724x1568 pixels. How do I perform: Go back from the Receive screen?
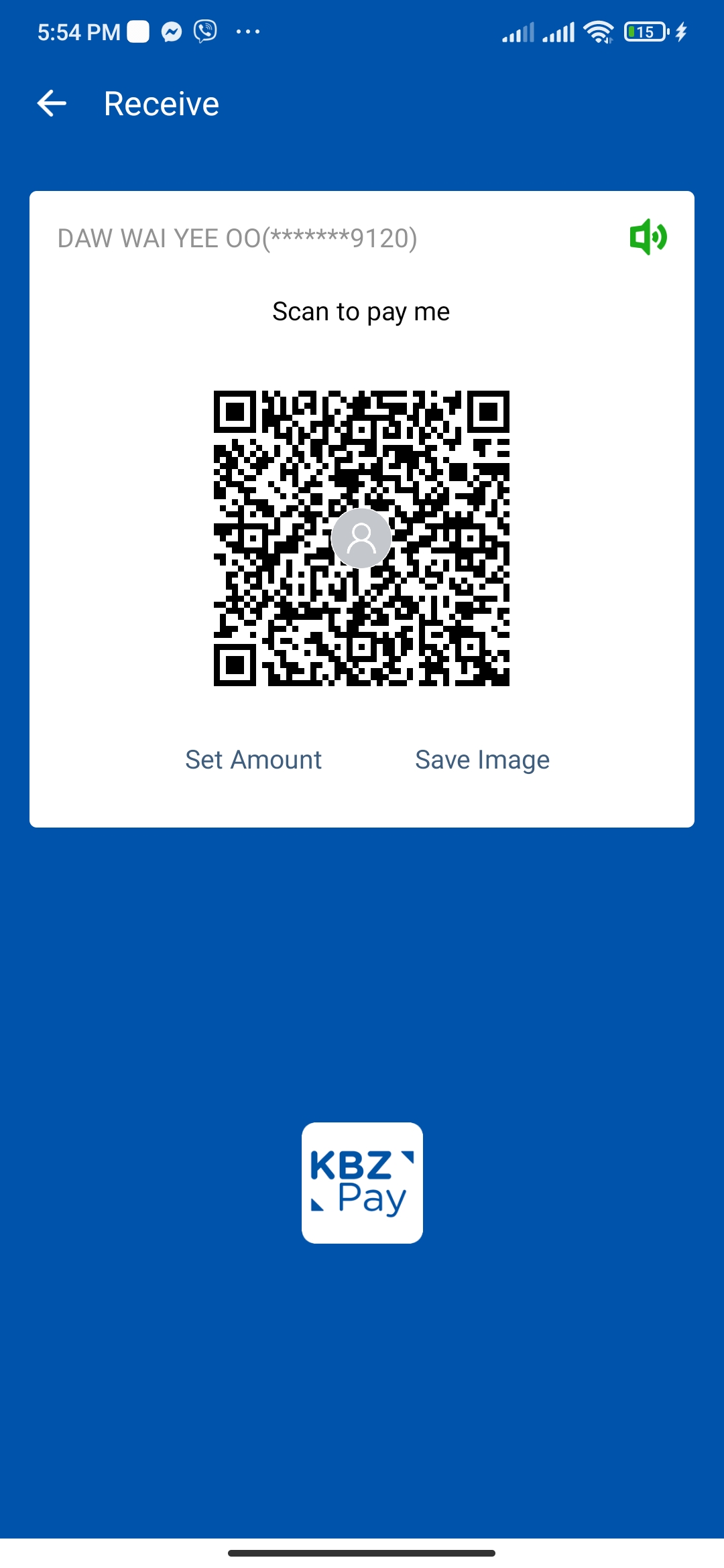click(52, 104)
